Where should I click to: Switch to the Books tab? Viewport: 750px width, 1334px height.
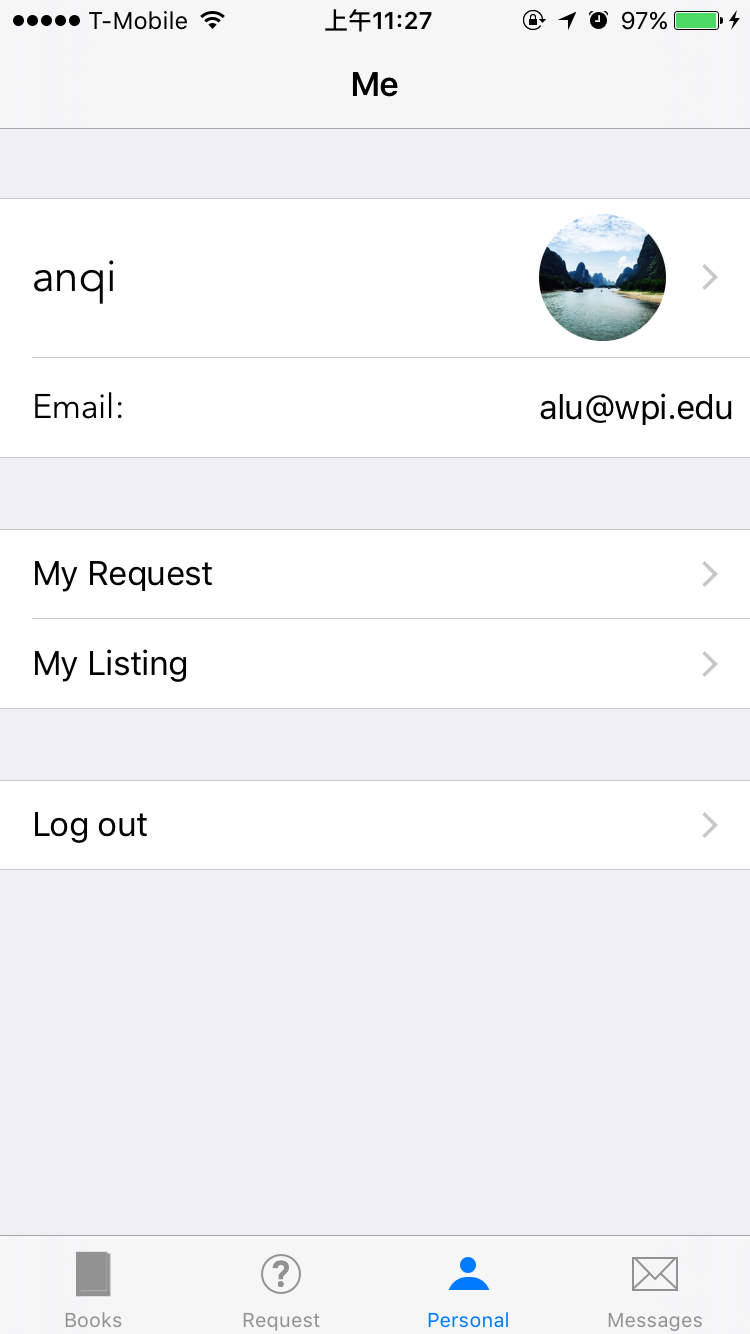pyautogui.click(x=93, y=1288)
